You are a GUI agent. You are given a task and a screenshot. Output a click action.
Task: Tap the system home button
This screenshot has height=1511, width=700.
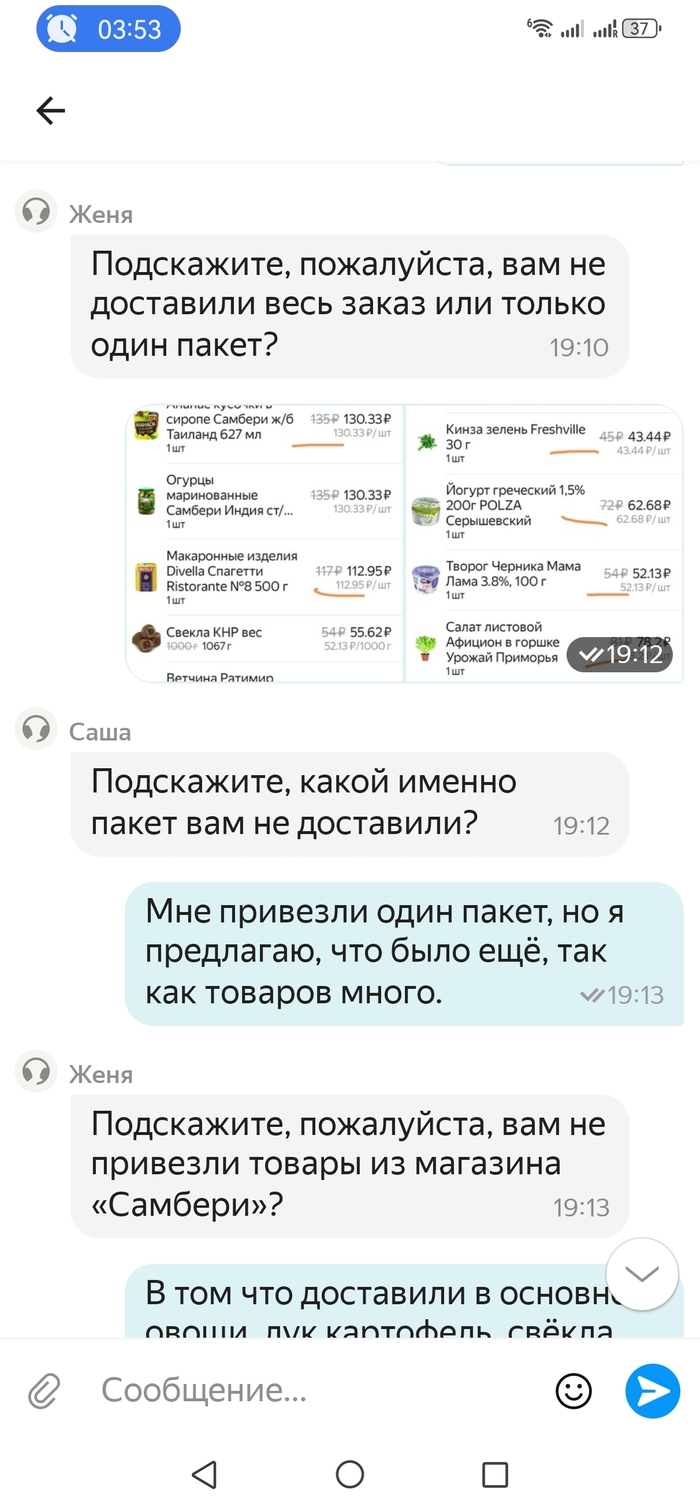pos(350,1473)
